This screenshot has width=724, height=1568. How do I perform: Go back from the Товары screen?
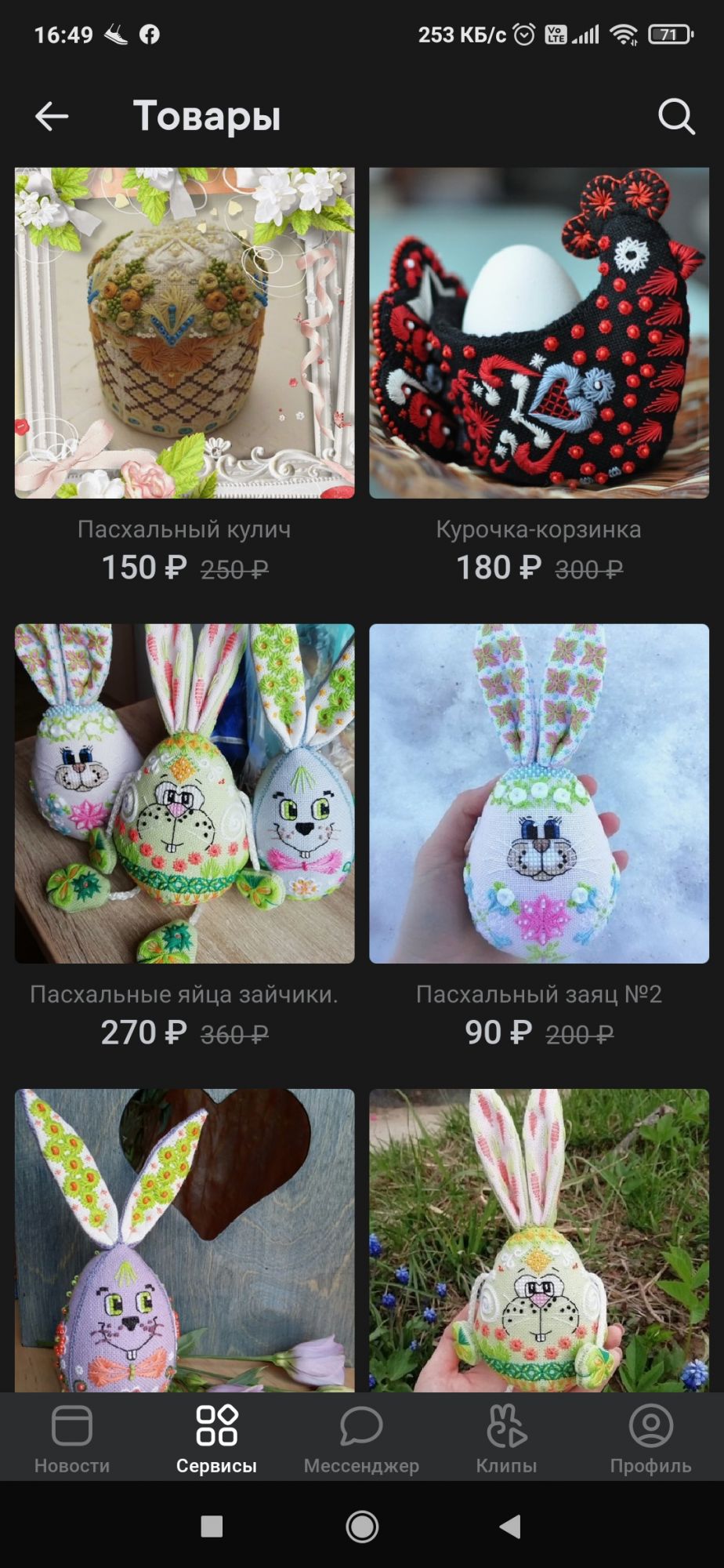tap(52, 116)
